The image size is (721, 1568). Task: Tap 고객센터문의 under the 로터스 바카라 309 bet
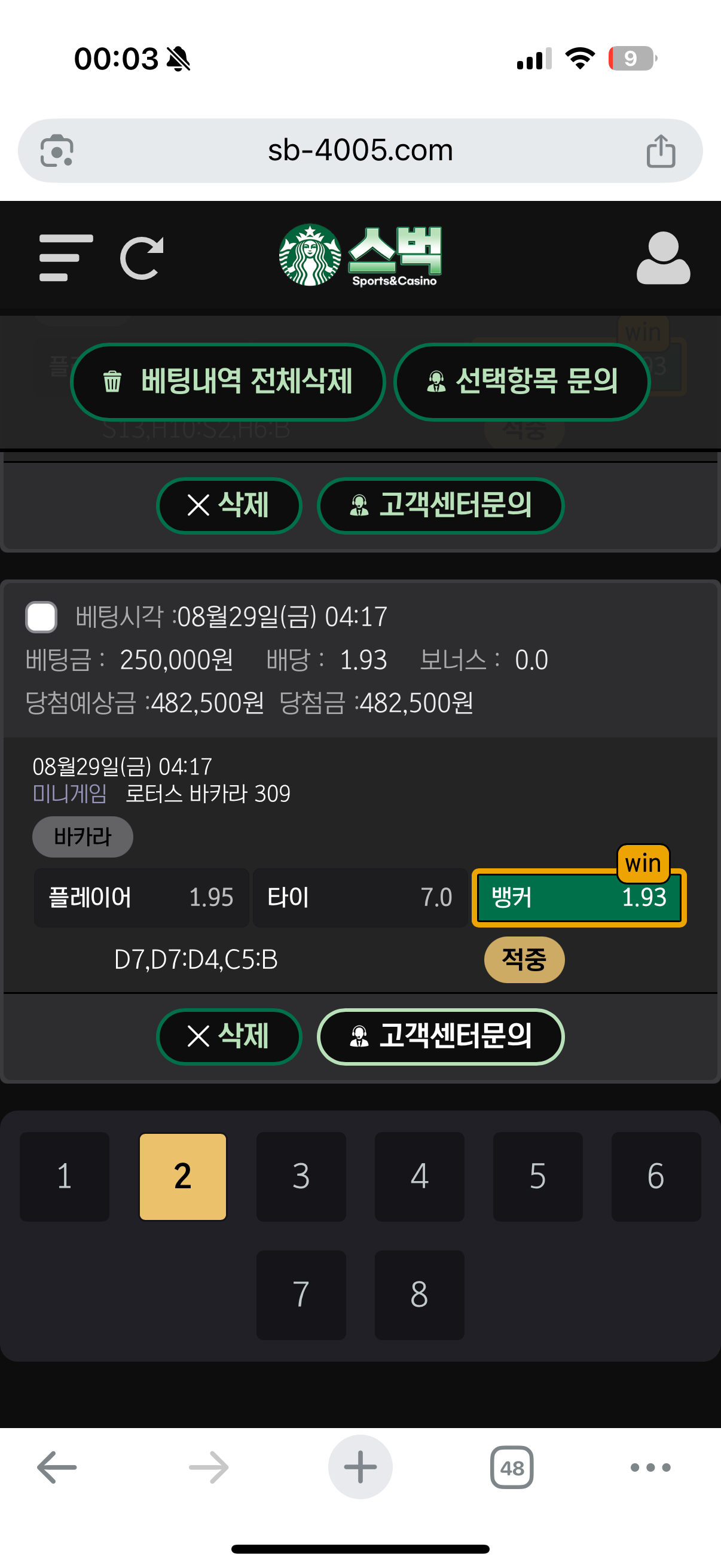pyautogui.click(x=441, y=1036)
